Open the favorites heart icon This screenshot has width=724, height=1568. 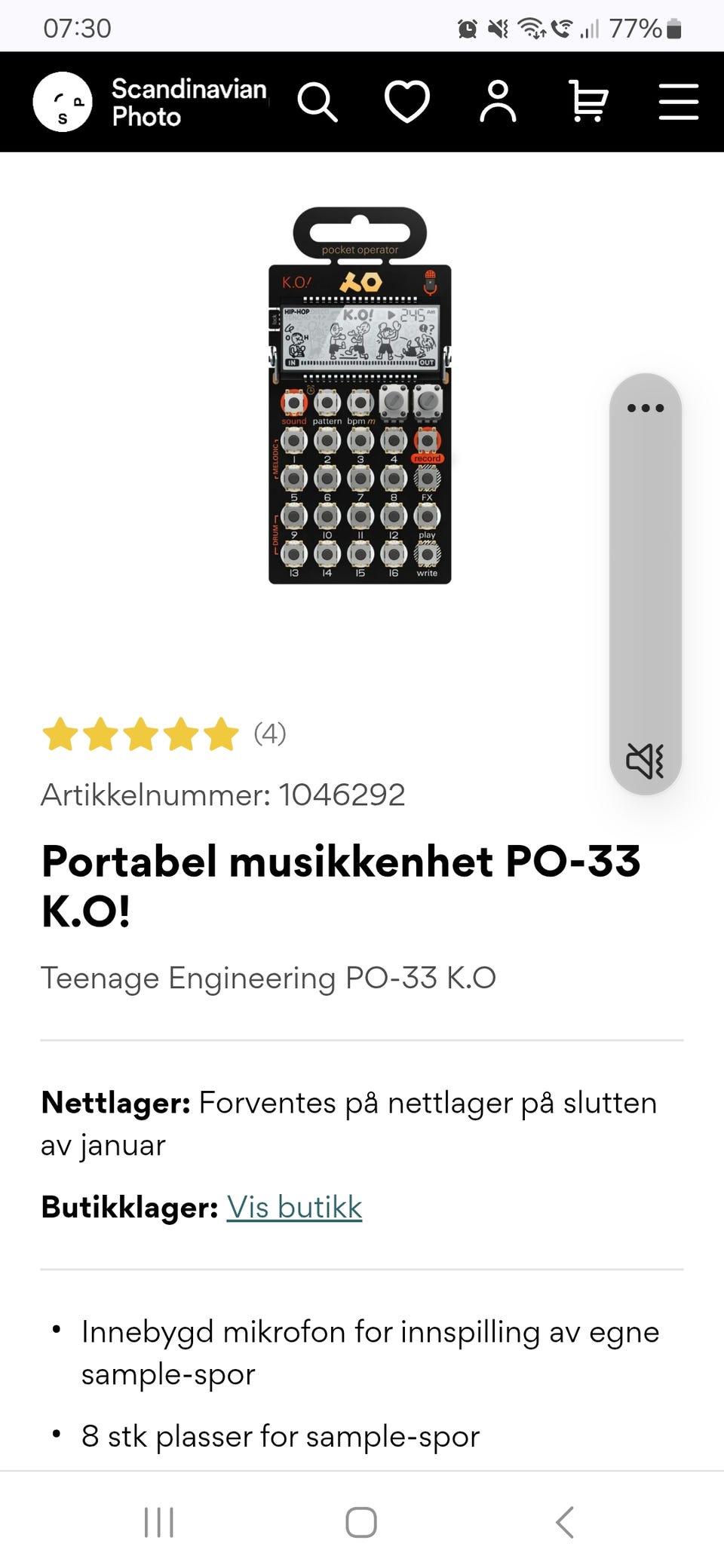407,102
